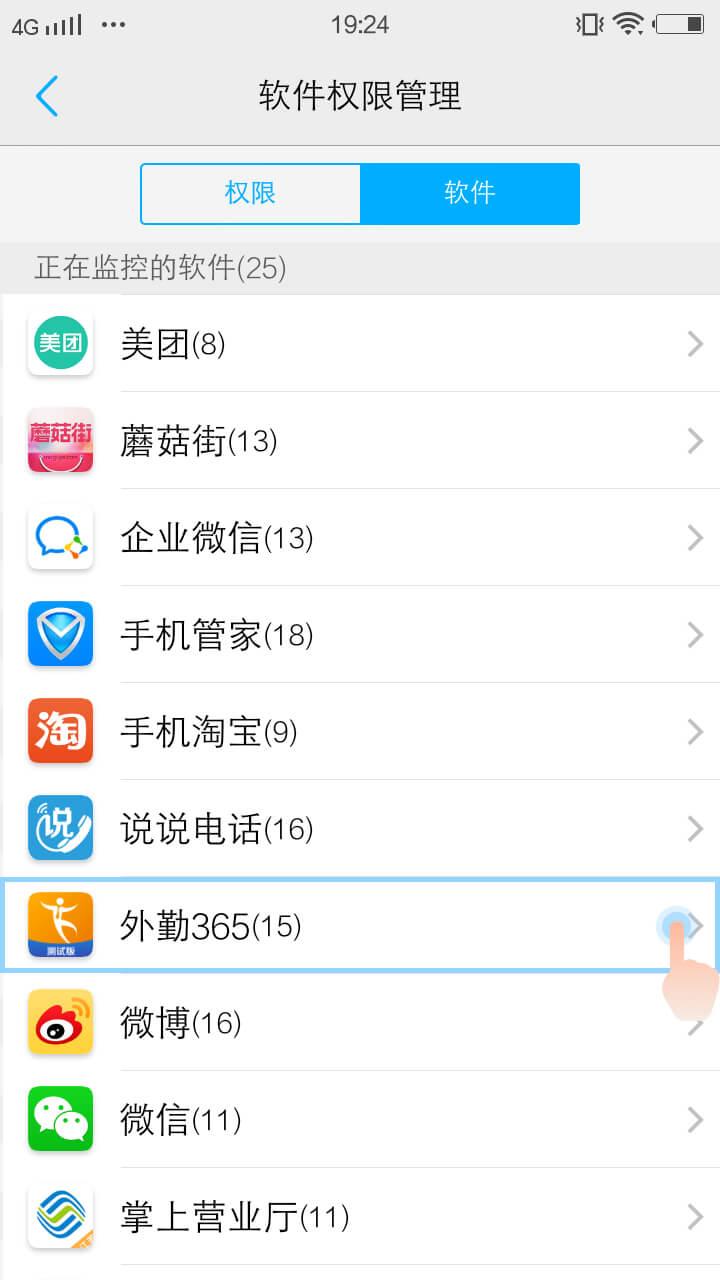Go back using the top-left arrow

[x=46, y=96]
